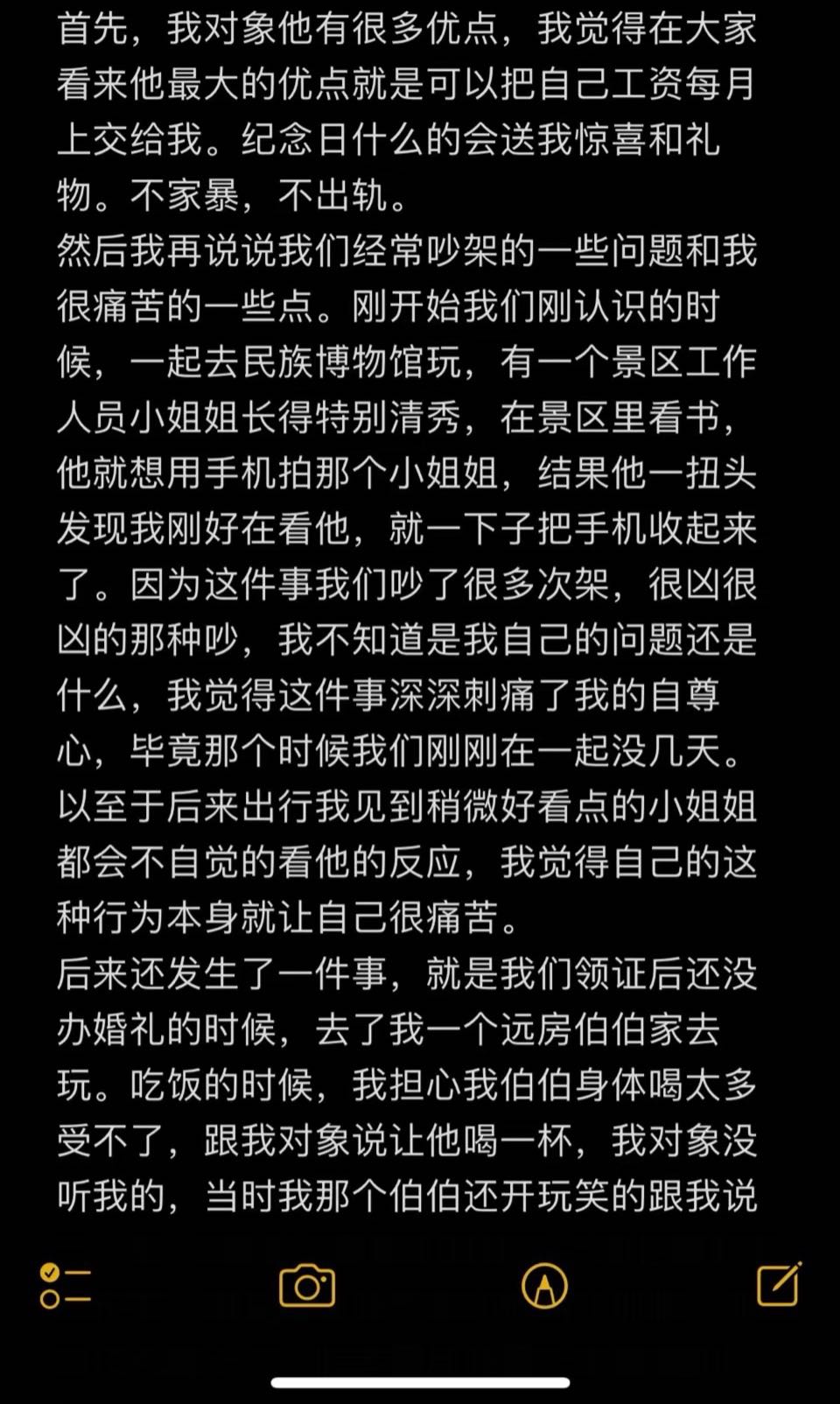Open the camera attachment options
Viewport: 840px width, 1404px height.
pos(307,1286)
